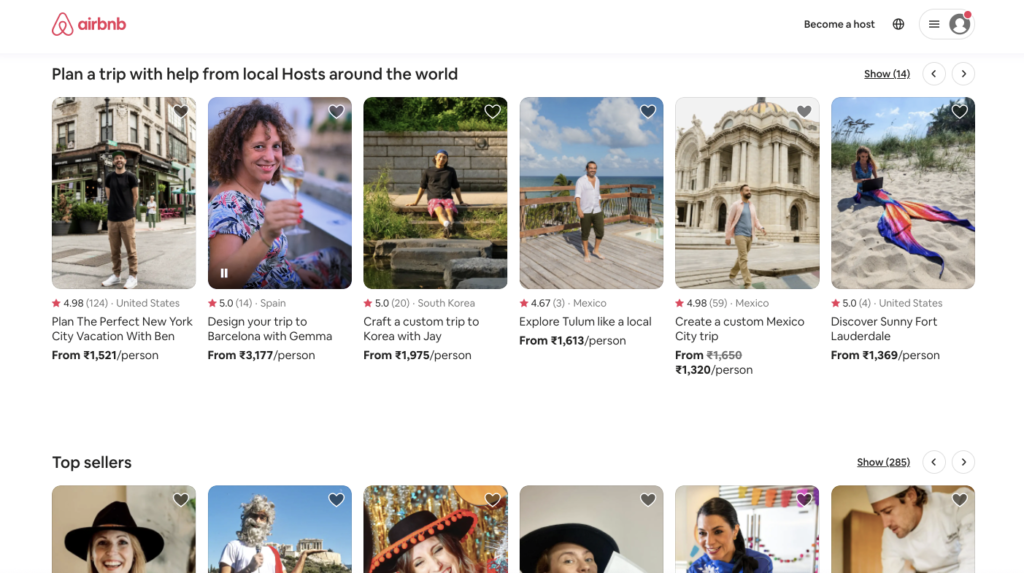
Task: Open the profile account menu
Action: click(x=946, y=24)
